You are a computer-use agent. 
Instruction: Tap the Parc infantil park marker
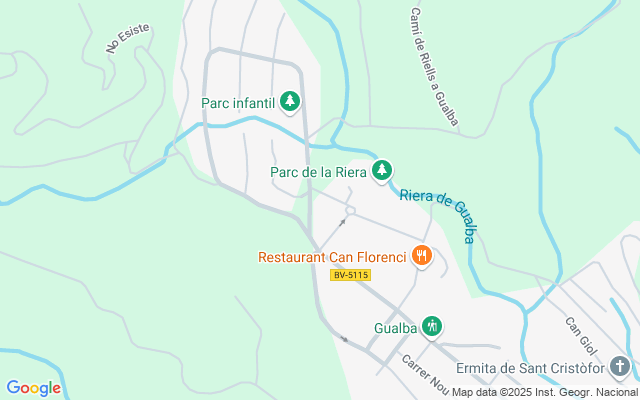290,101
